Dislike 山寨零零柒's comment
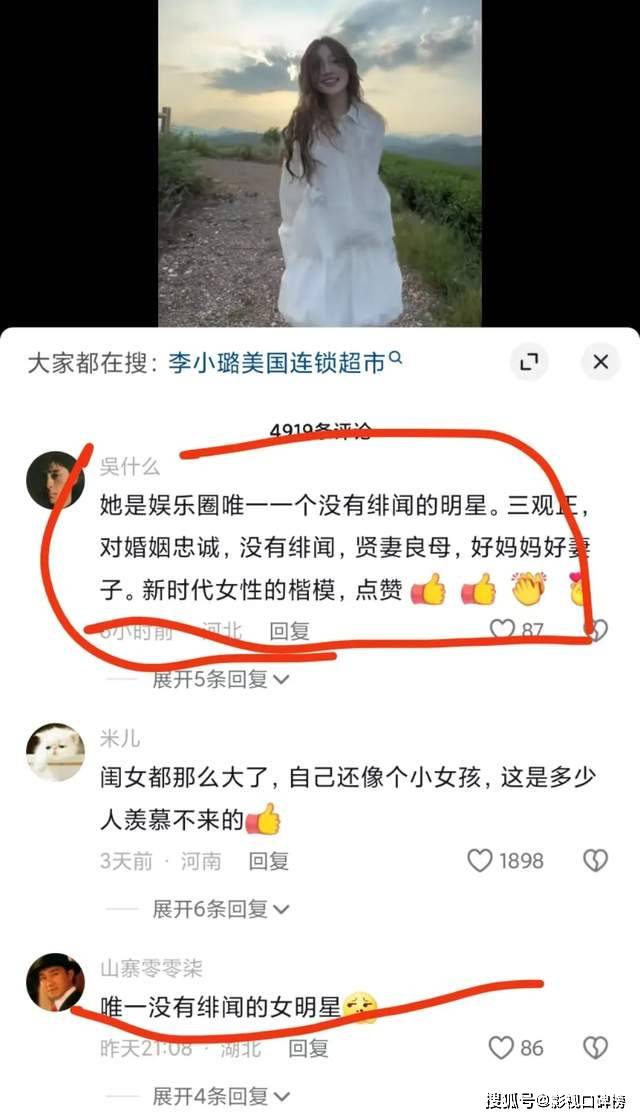 click(x=595, y=1048)
